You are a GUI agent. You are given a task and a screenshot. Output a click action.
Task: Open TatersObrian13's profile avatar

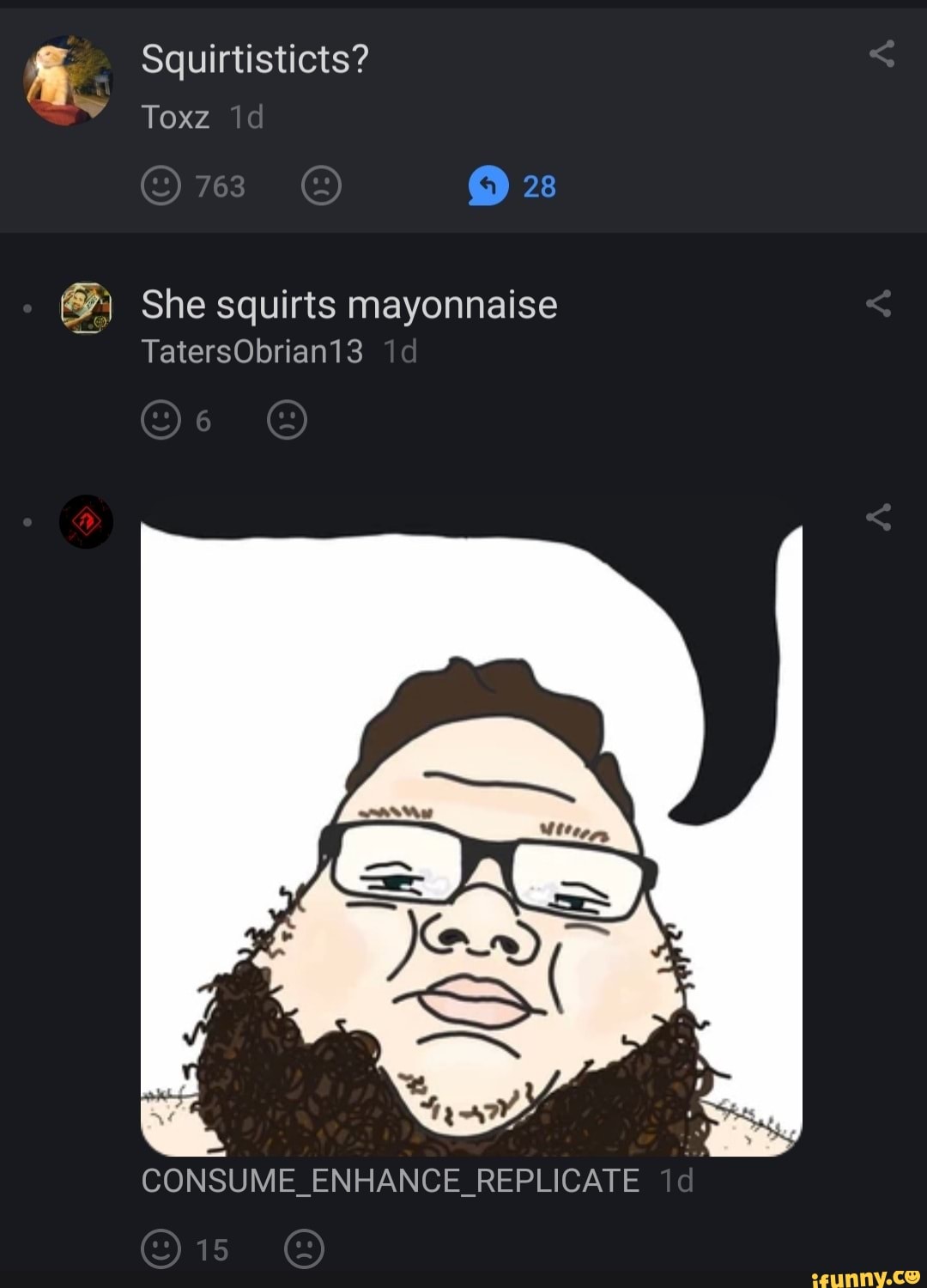(86, 307)
